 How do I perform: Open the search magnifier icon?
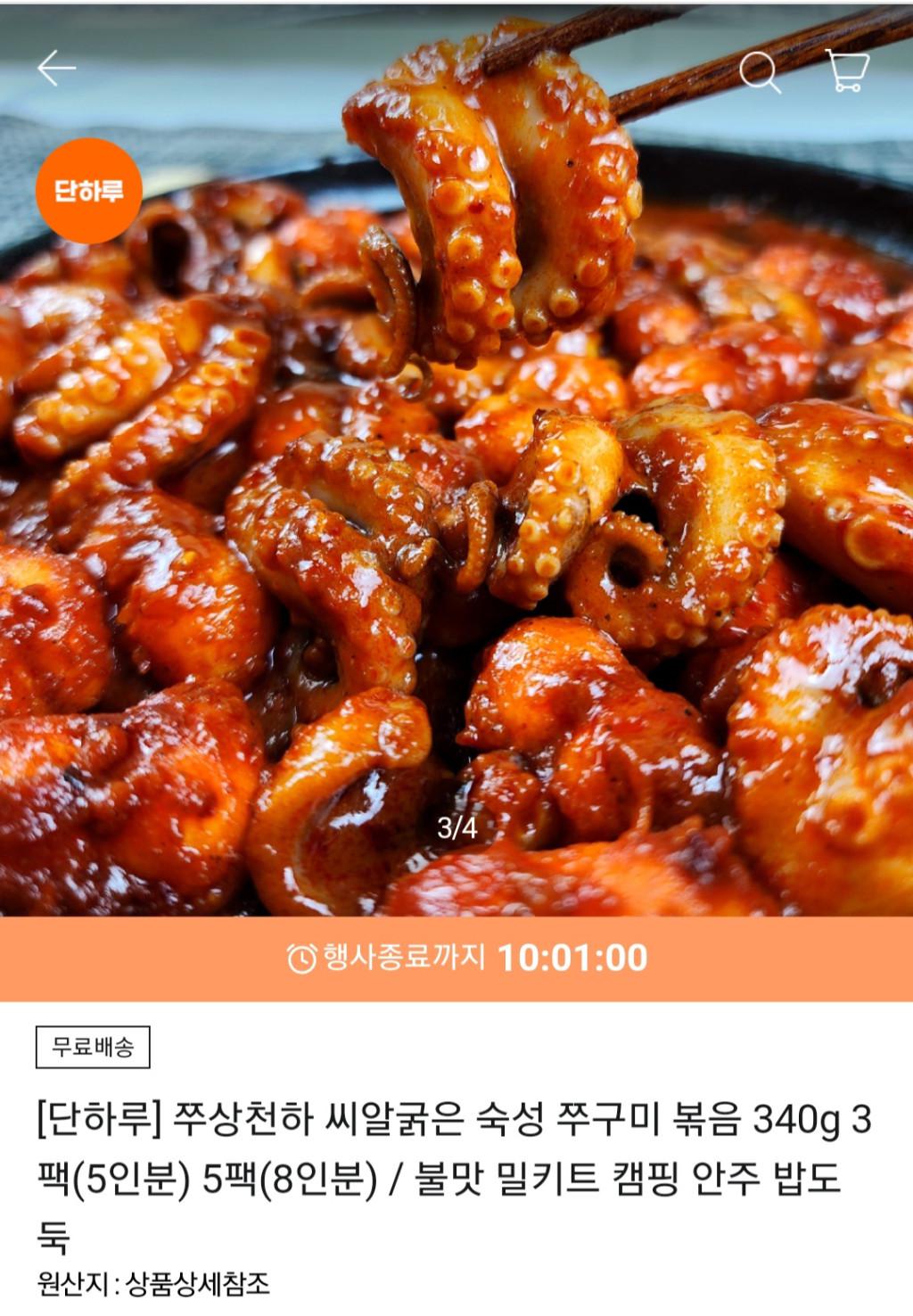[x=759, y=70]
